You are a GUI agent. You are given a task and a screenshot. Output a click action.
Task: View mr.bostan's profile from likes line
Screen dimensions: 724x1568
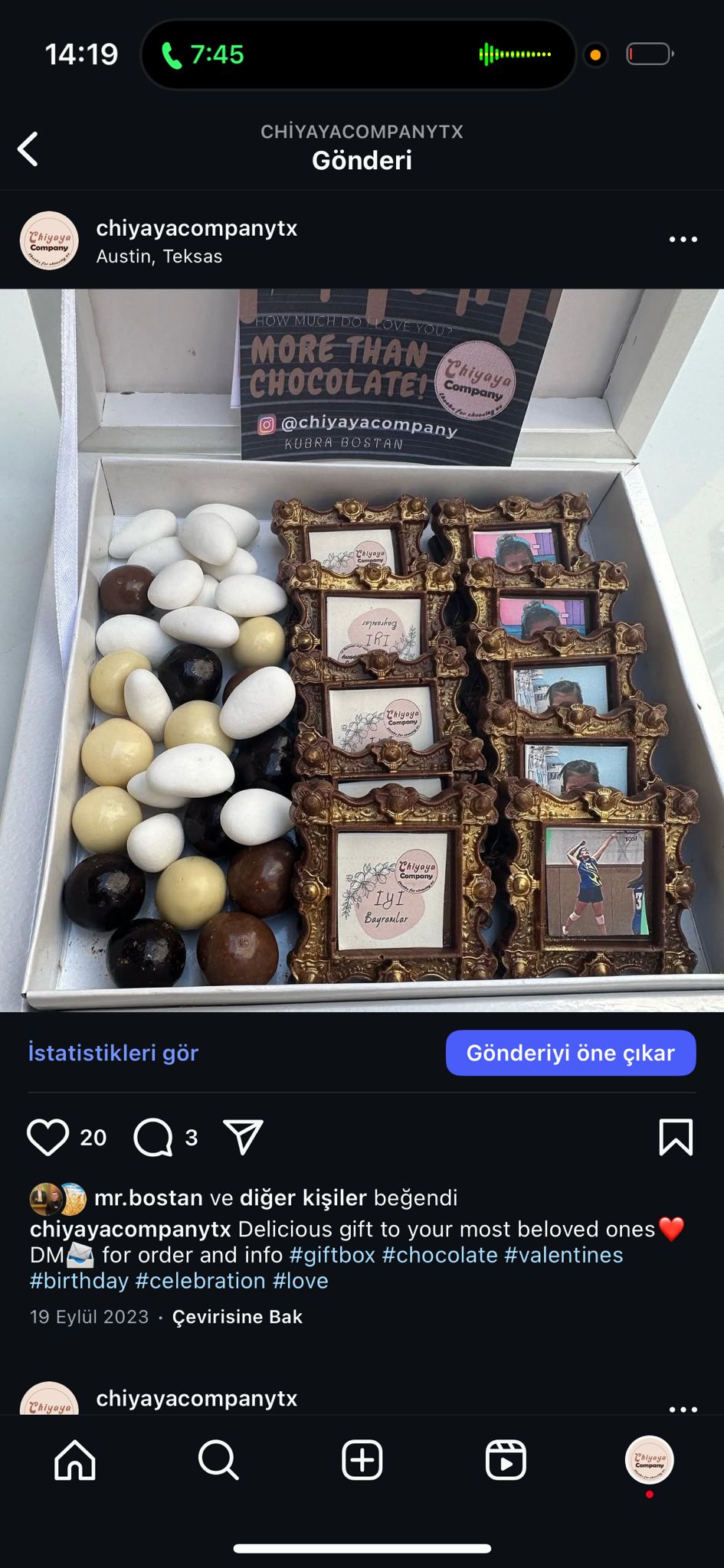coord(149,1197)
